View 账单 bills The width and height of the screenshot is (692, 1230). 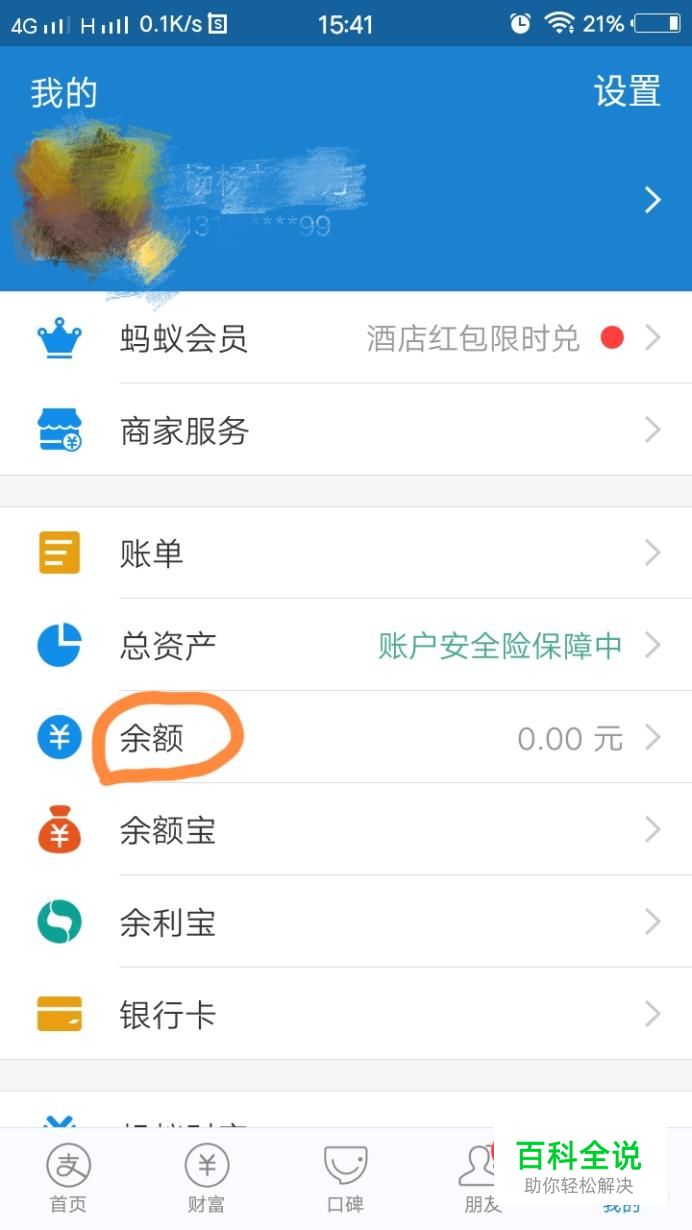point(346,553)
